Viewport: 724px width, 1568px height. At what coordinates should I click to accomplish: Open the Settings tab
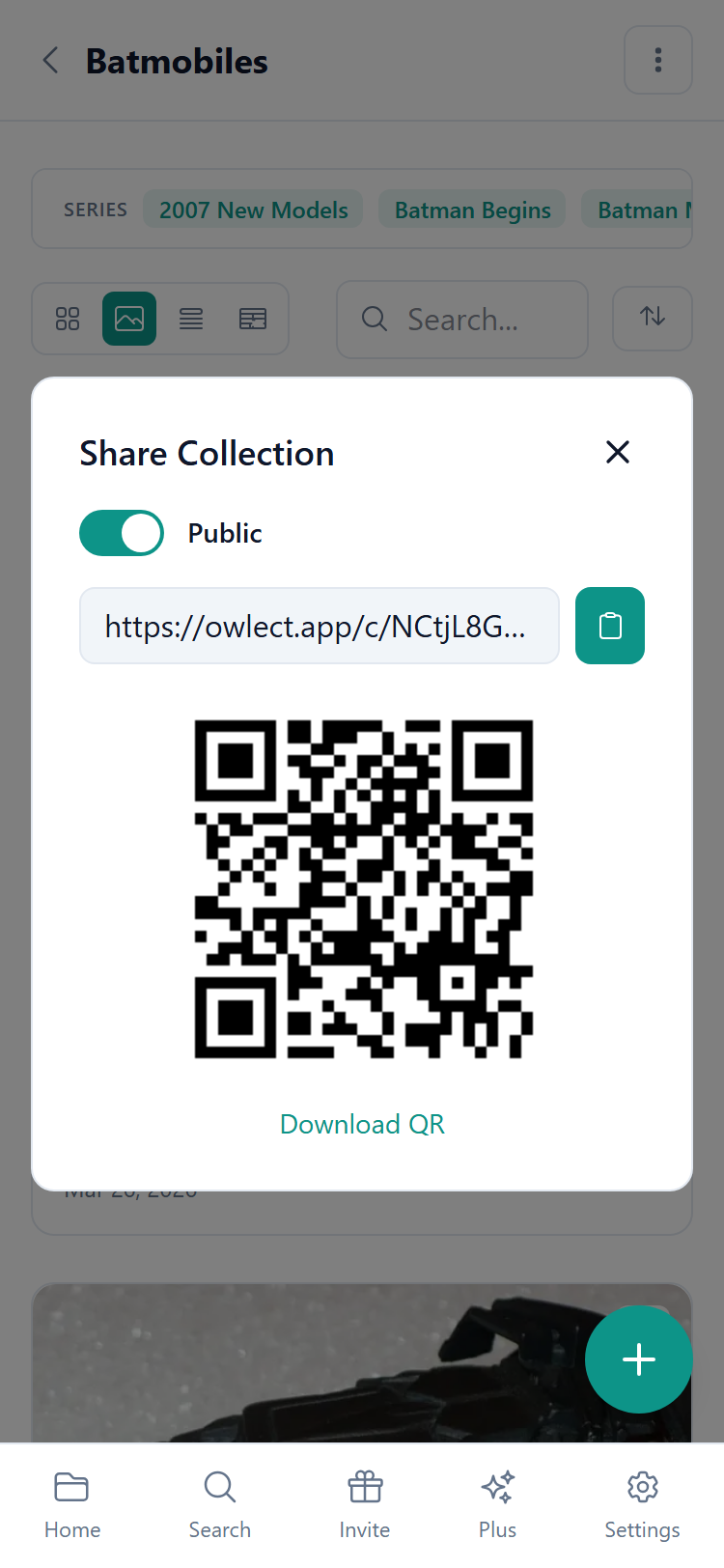coord(642,1504)
